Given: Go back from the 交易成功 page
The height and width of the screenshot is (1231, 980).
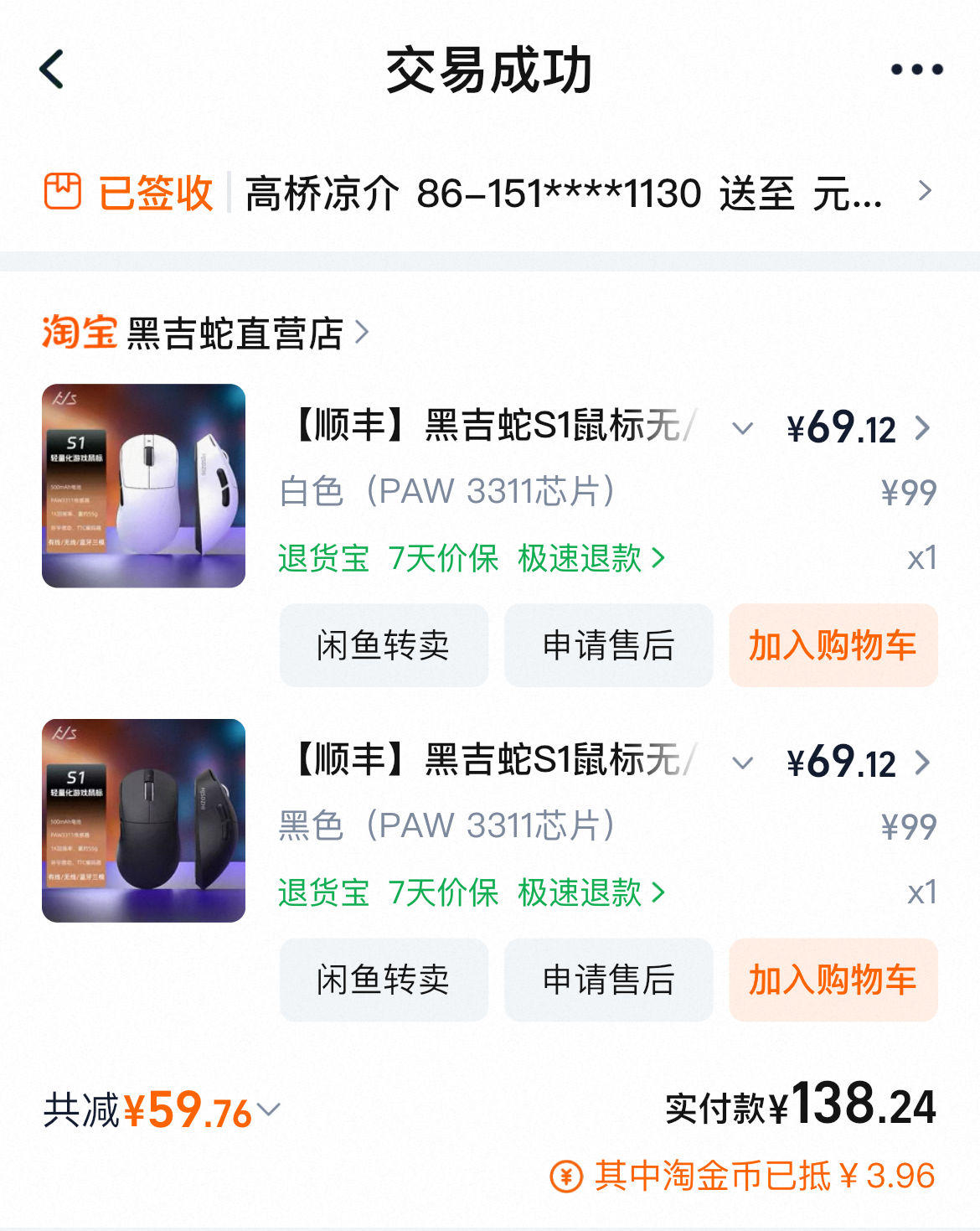Looking at the screenshot, I should pos(52,70).
